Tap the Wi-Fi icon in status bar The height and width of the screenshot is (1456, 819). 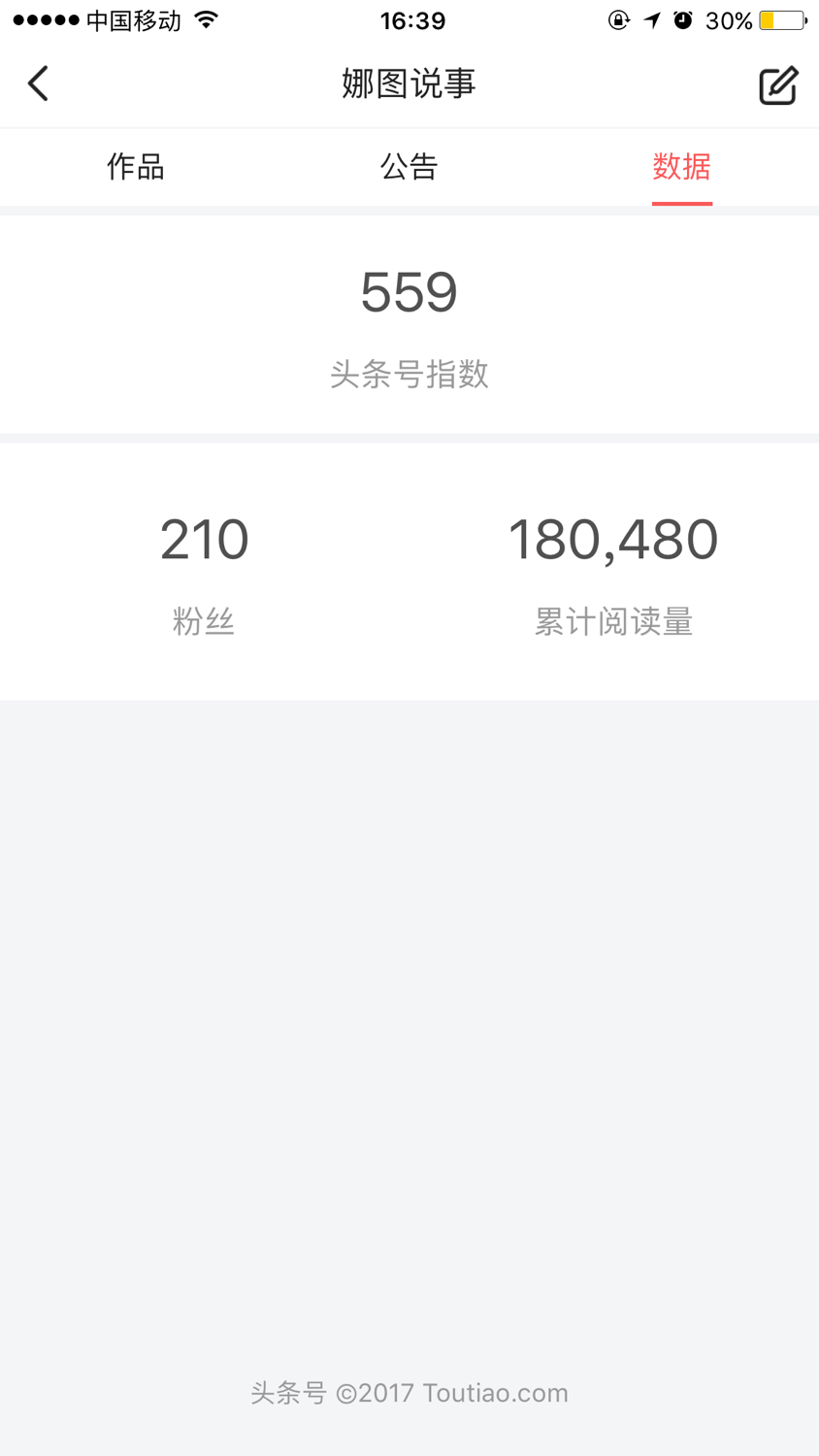click(x=205, y=19)
